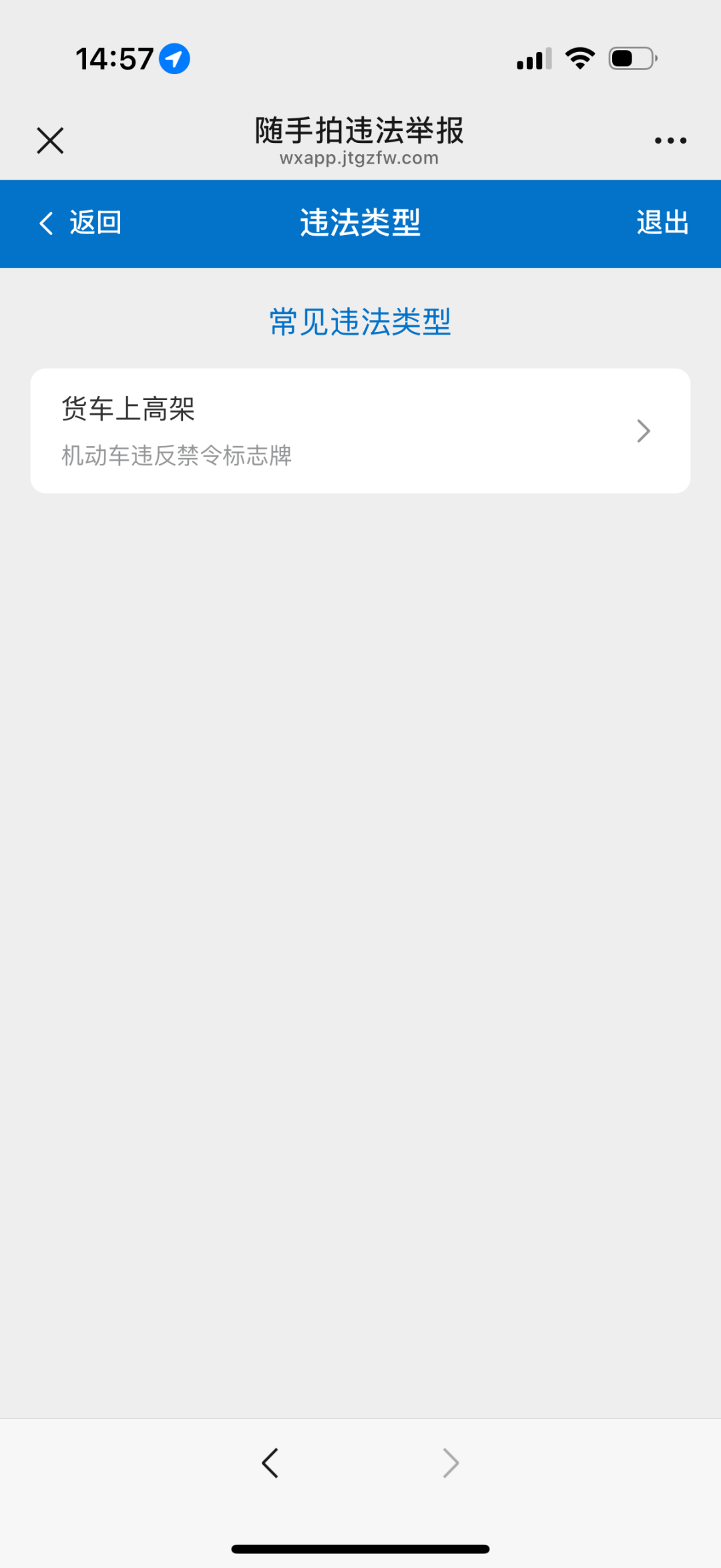Tap the 随手拍违法举报 title
721x1568 pixels.
click(359, 131)
